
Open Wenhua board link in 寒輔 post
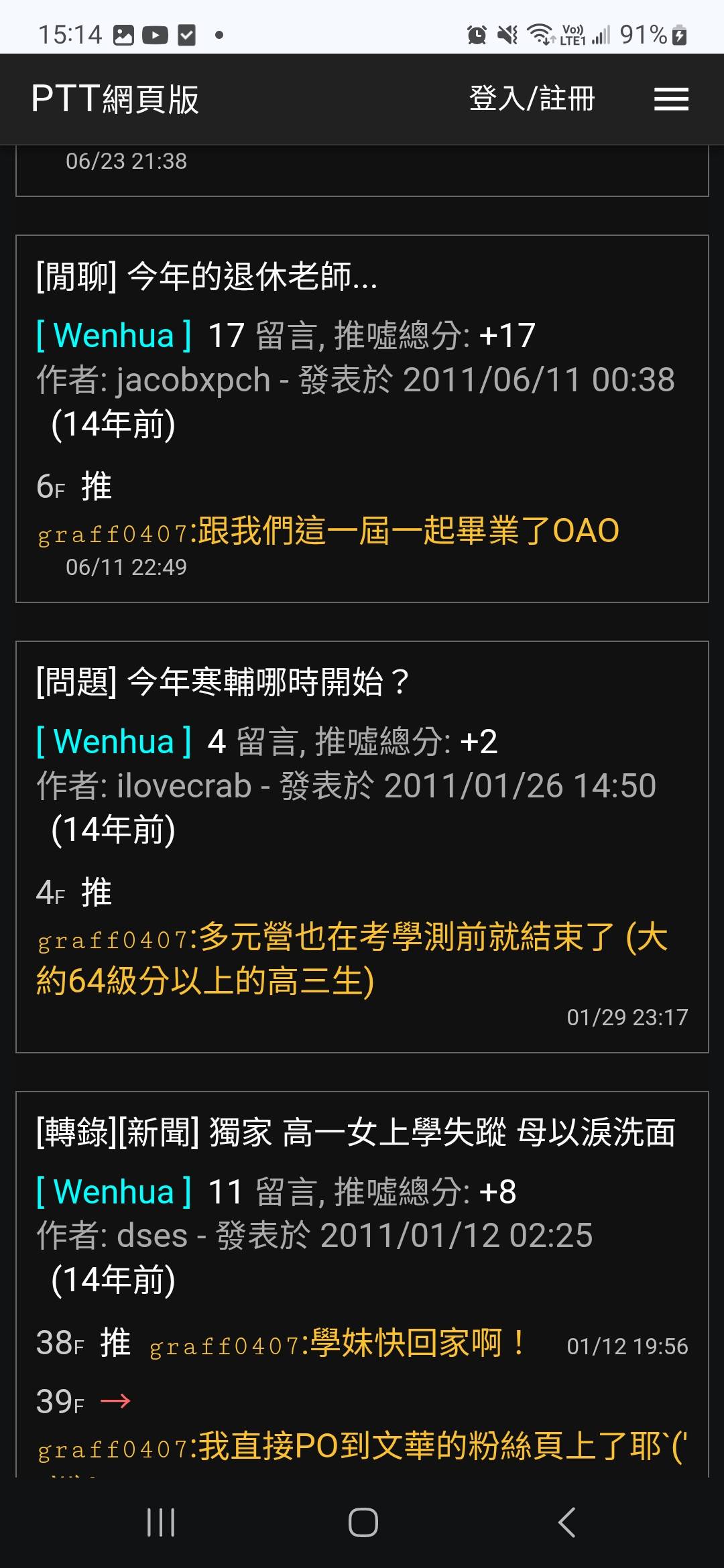pos(114,741)
